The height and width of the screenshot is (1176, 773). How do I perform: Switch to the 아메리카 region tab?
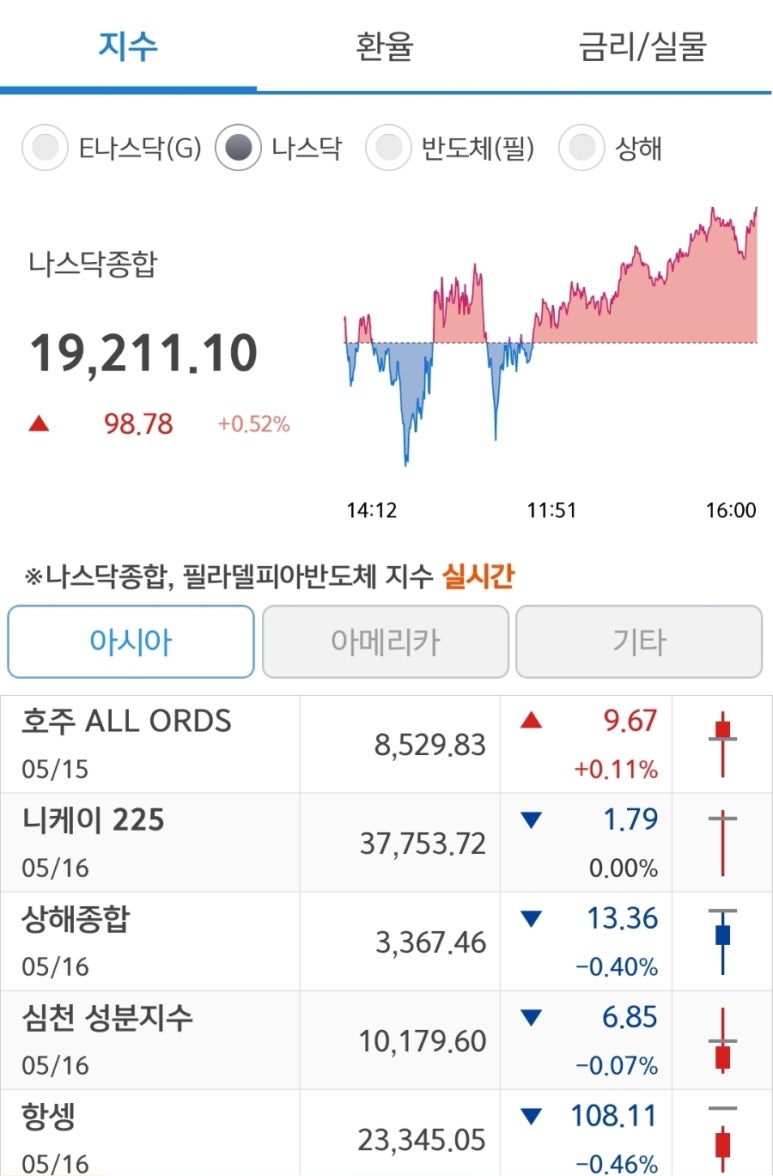[386, 641]
